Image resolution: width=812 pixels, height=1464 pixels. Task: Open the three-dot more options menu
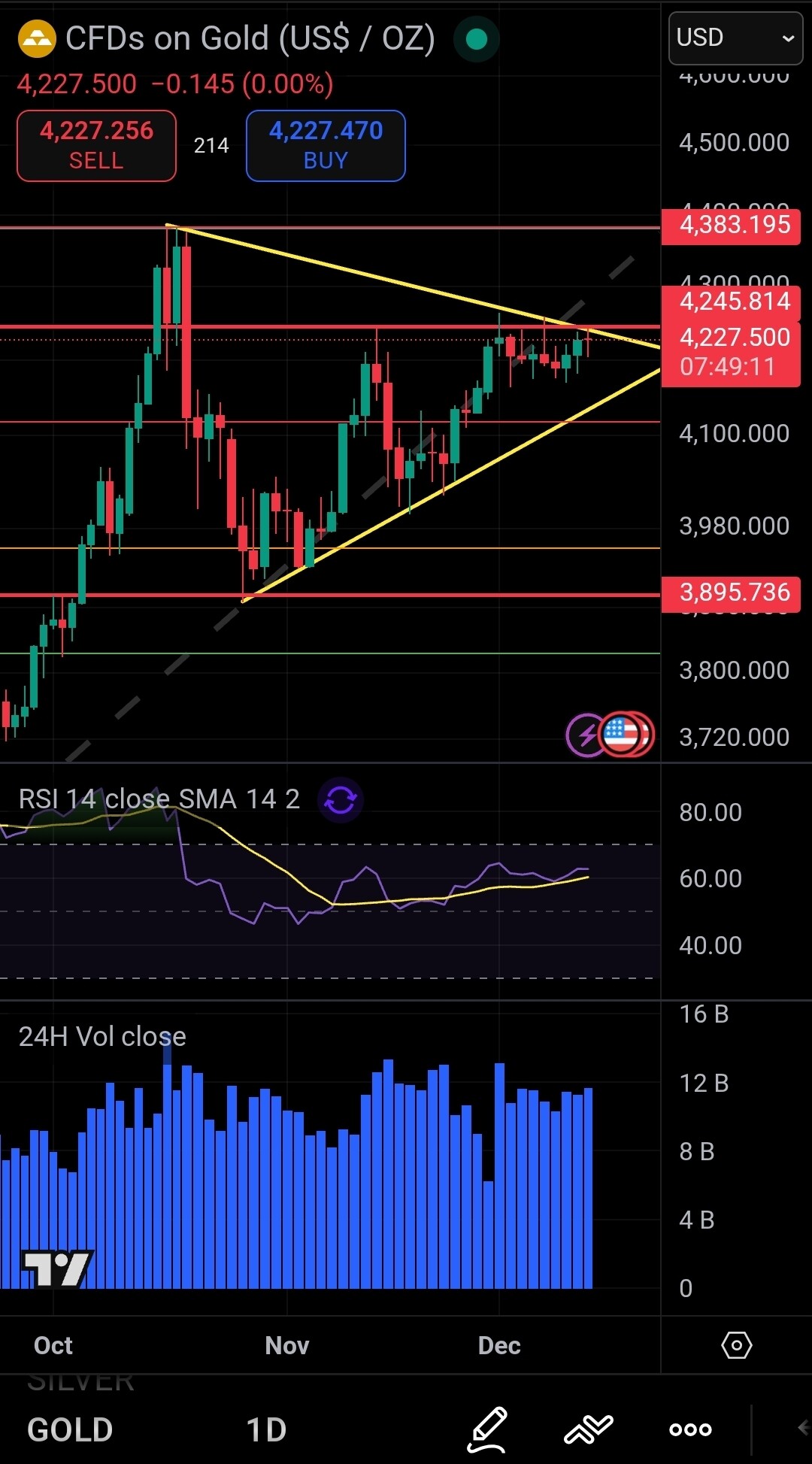point(690,1429)
